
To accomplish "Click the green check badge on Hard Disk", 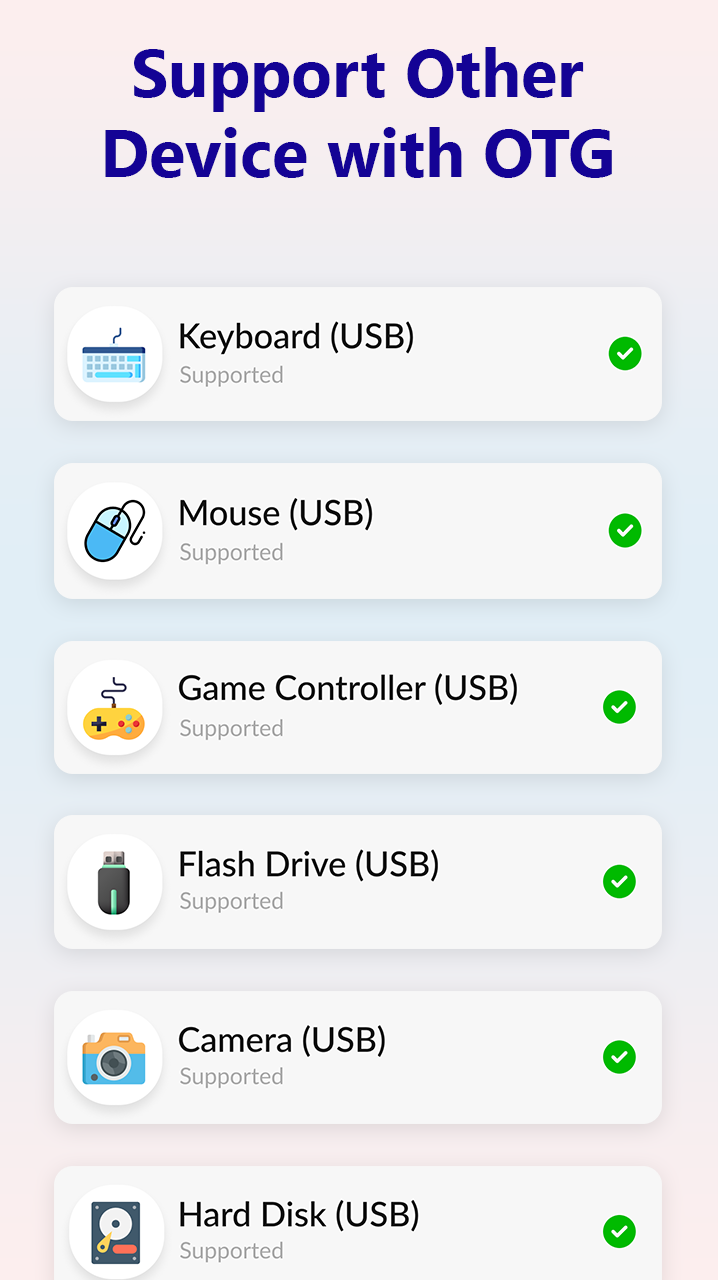I will 619,1231.
